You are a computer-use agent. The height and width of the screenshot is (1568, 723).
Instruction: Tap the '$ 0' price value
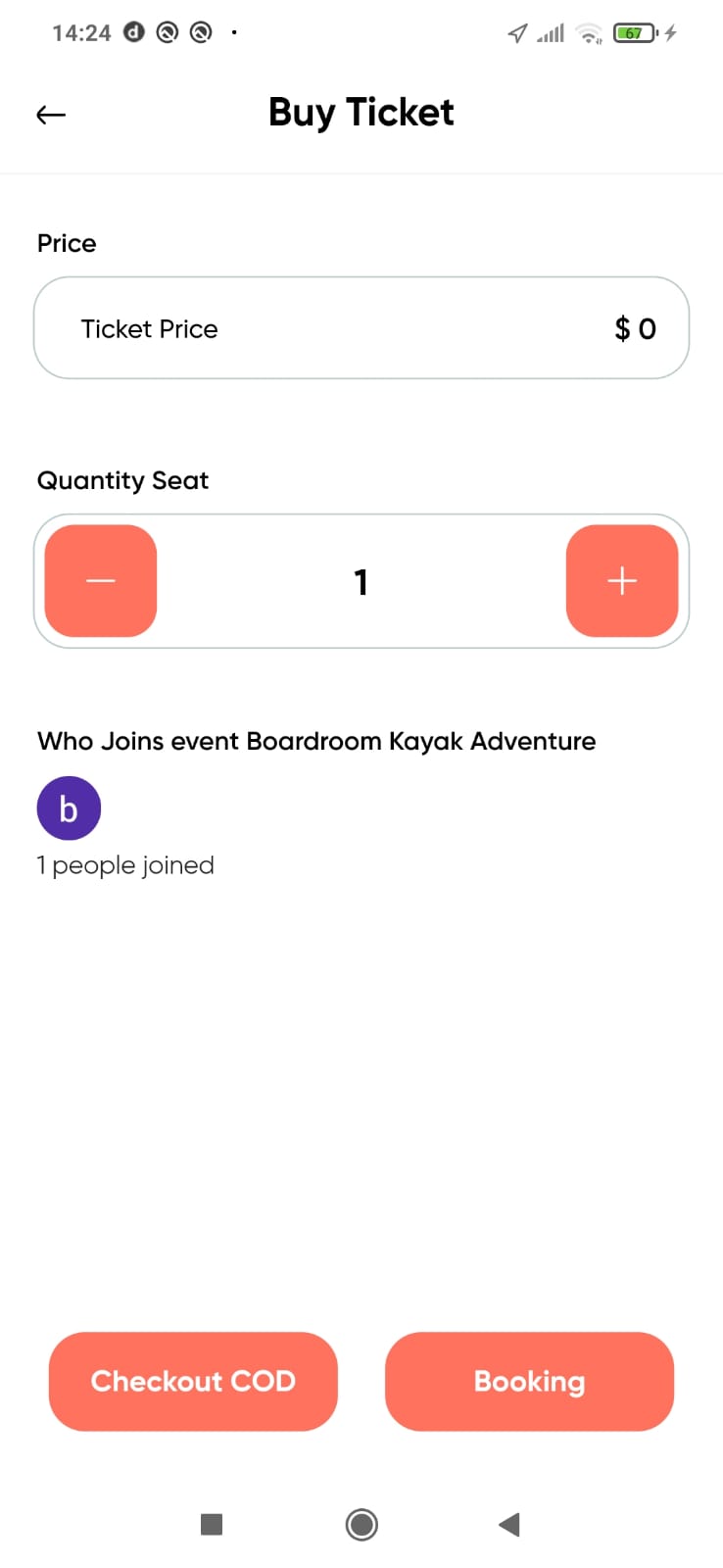pos(635,328)
